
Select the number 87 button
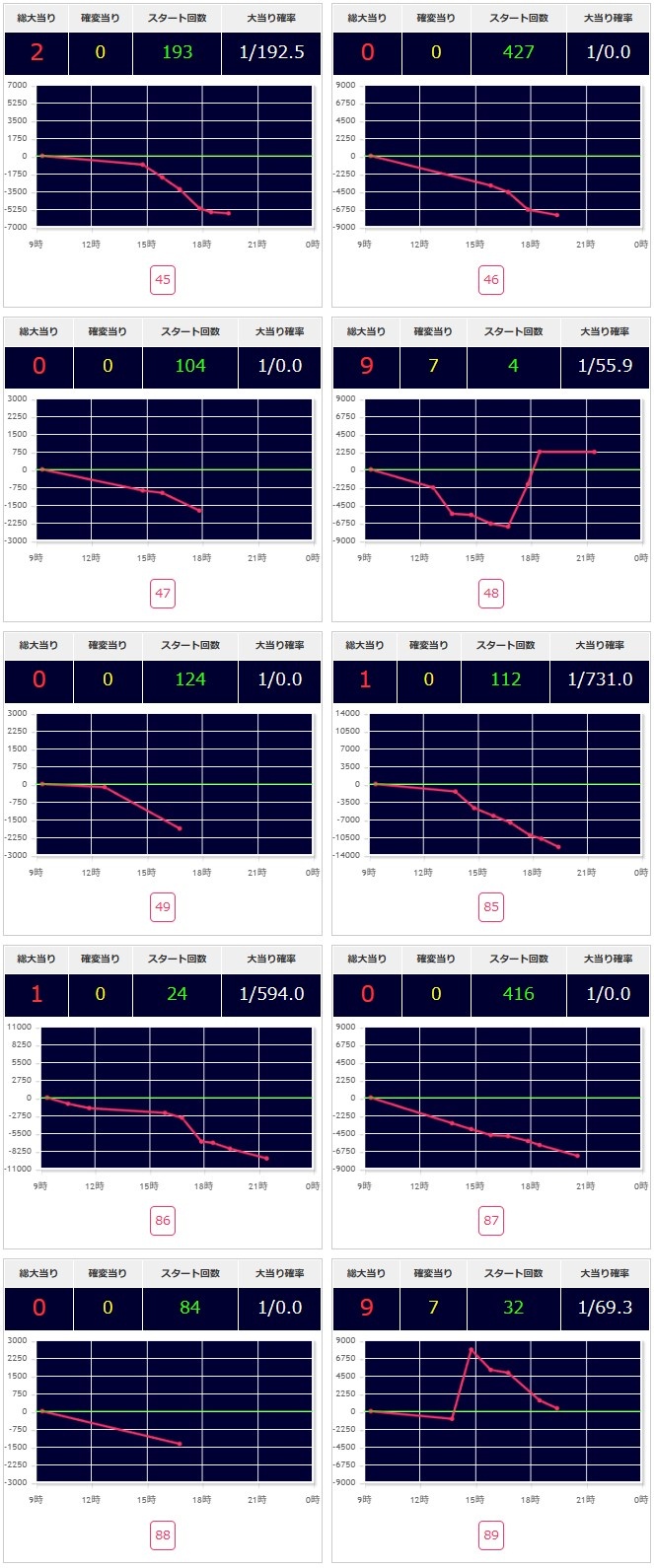(491, 1221)
